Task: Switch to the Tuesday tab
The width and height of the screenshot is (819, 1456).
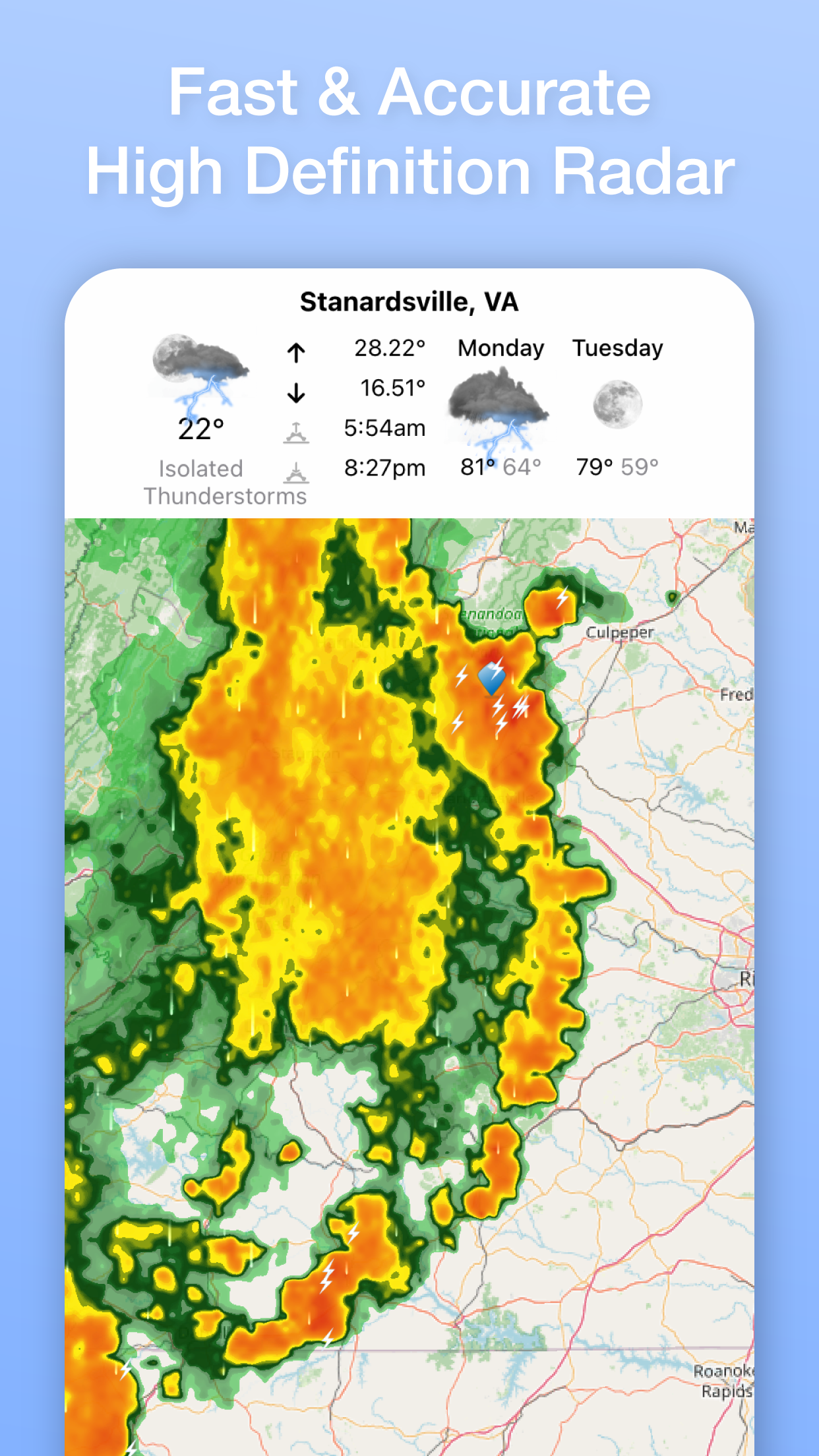Action: (619, 348)
